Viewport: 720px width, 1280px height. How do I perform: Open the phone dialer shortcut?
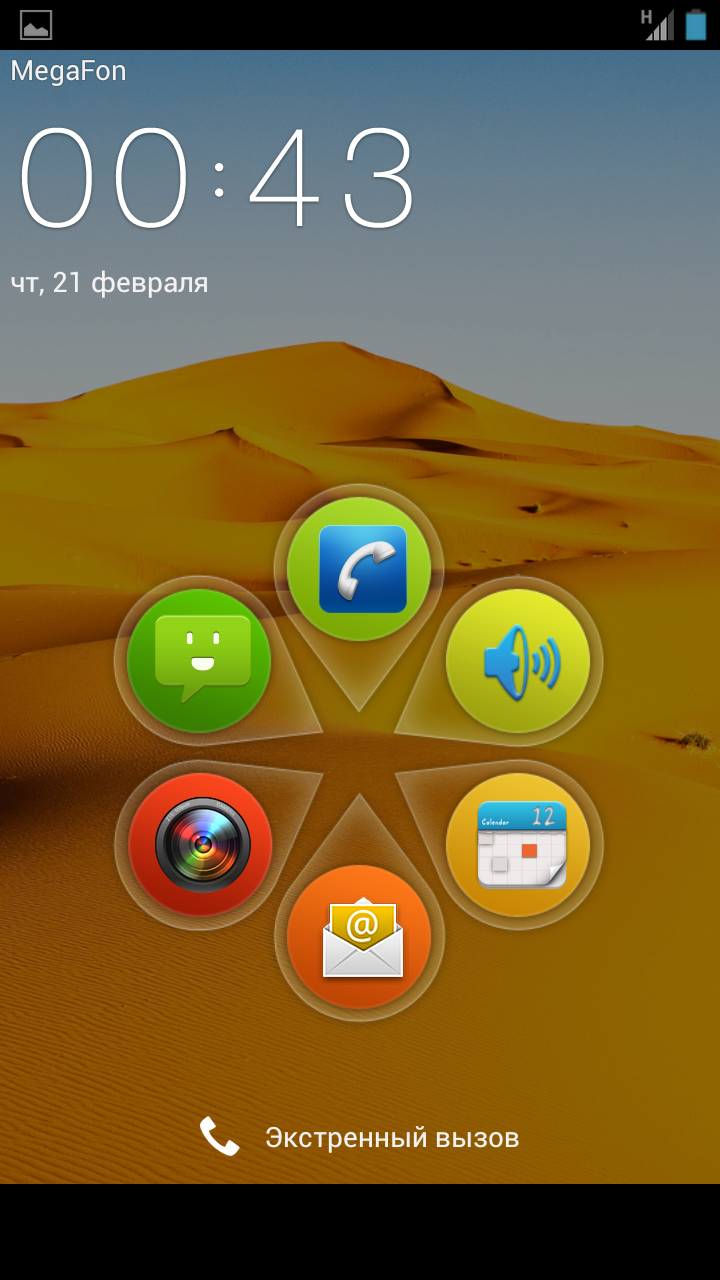point(359,569)
